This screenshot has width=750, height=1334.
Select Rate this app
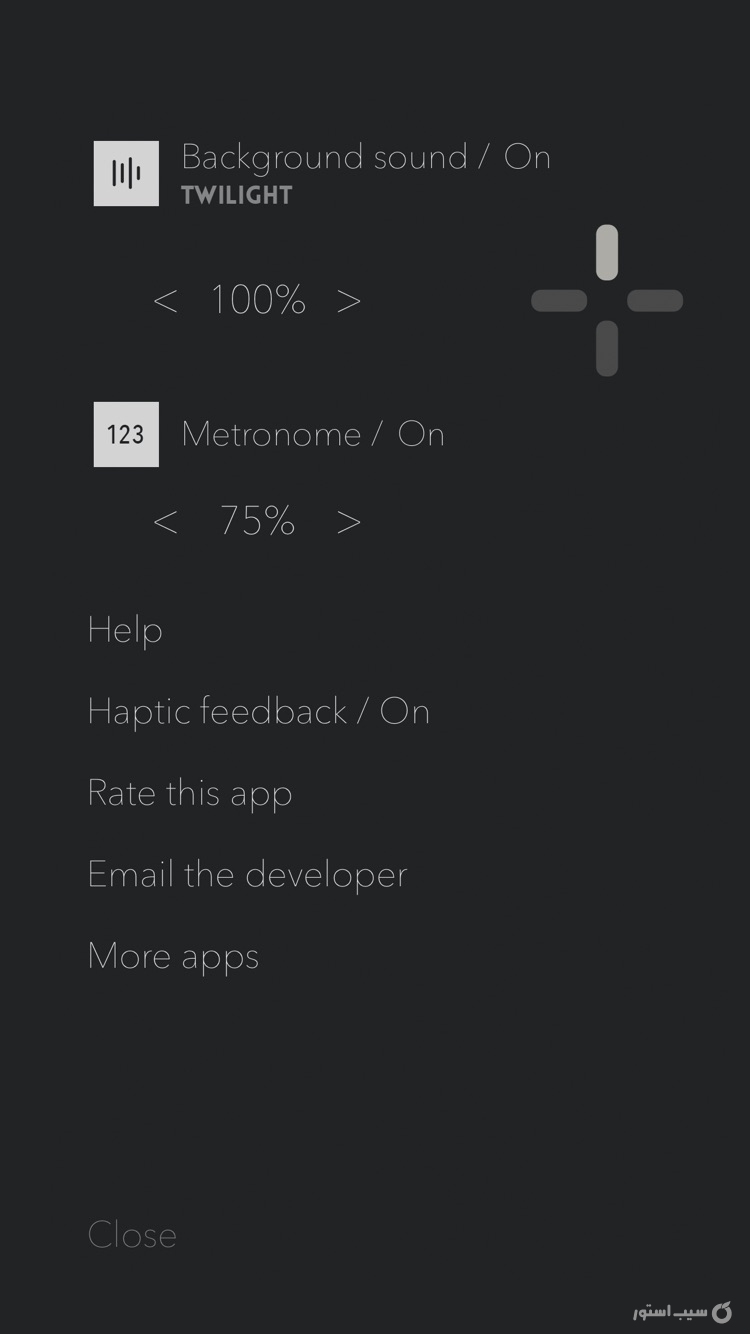[190, 792]
